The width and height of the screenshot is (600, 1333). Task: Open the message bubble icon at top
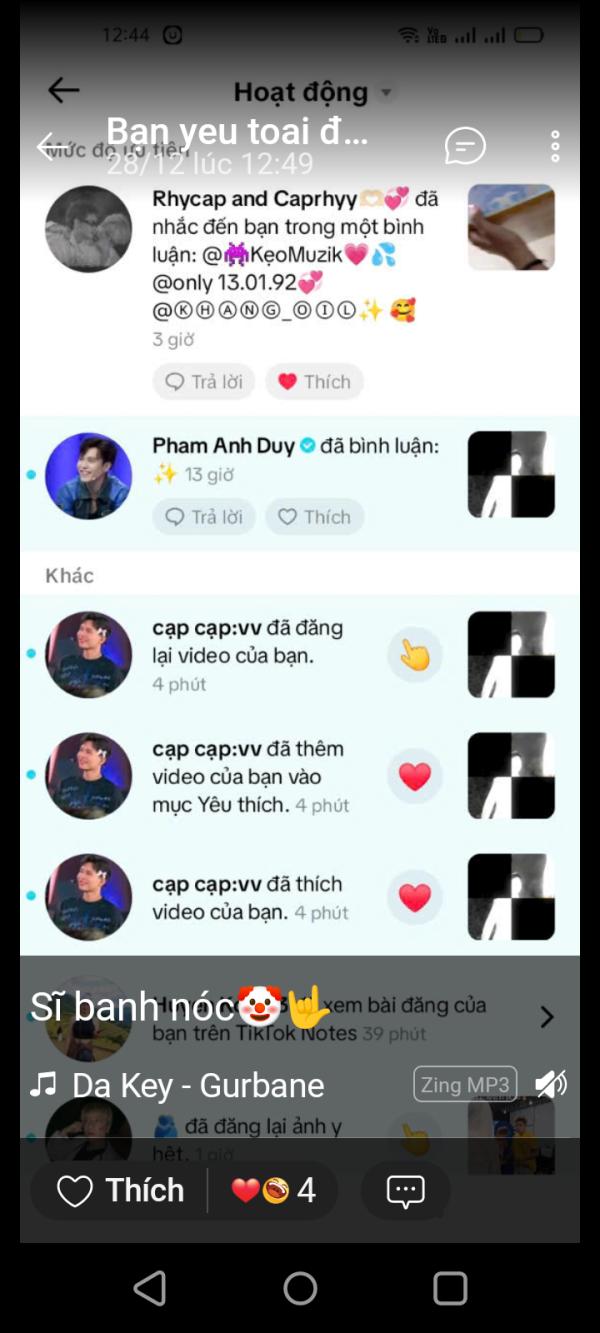pos(465,147)
